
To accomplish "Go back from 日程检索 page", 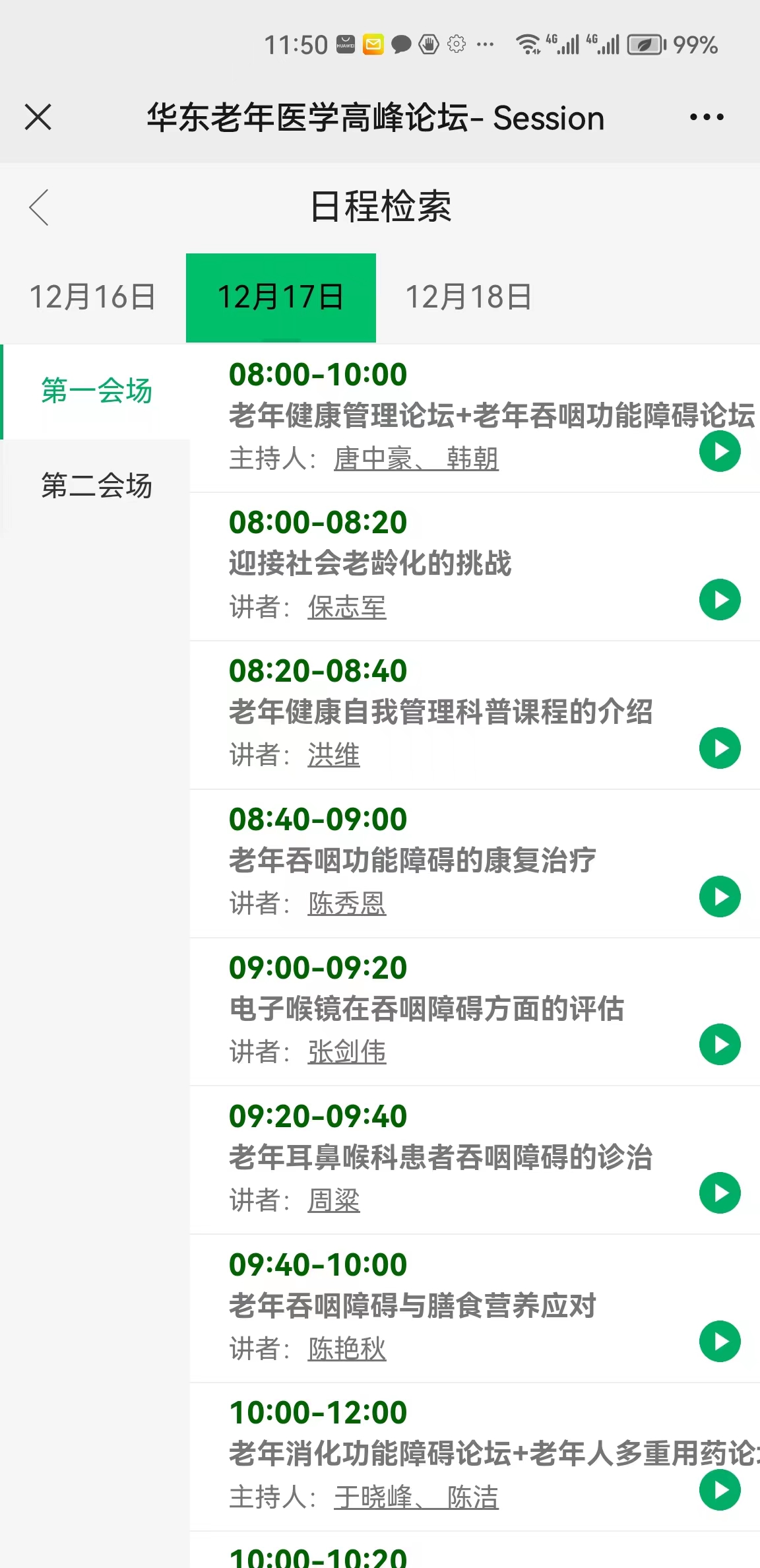I will [39, 207].
